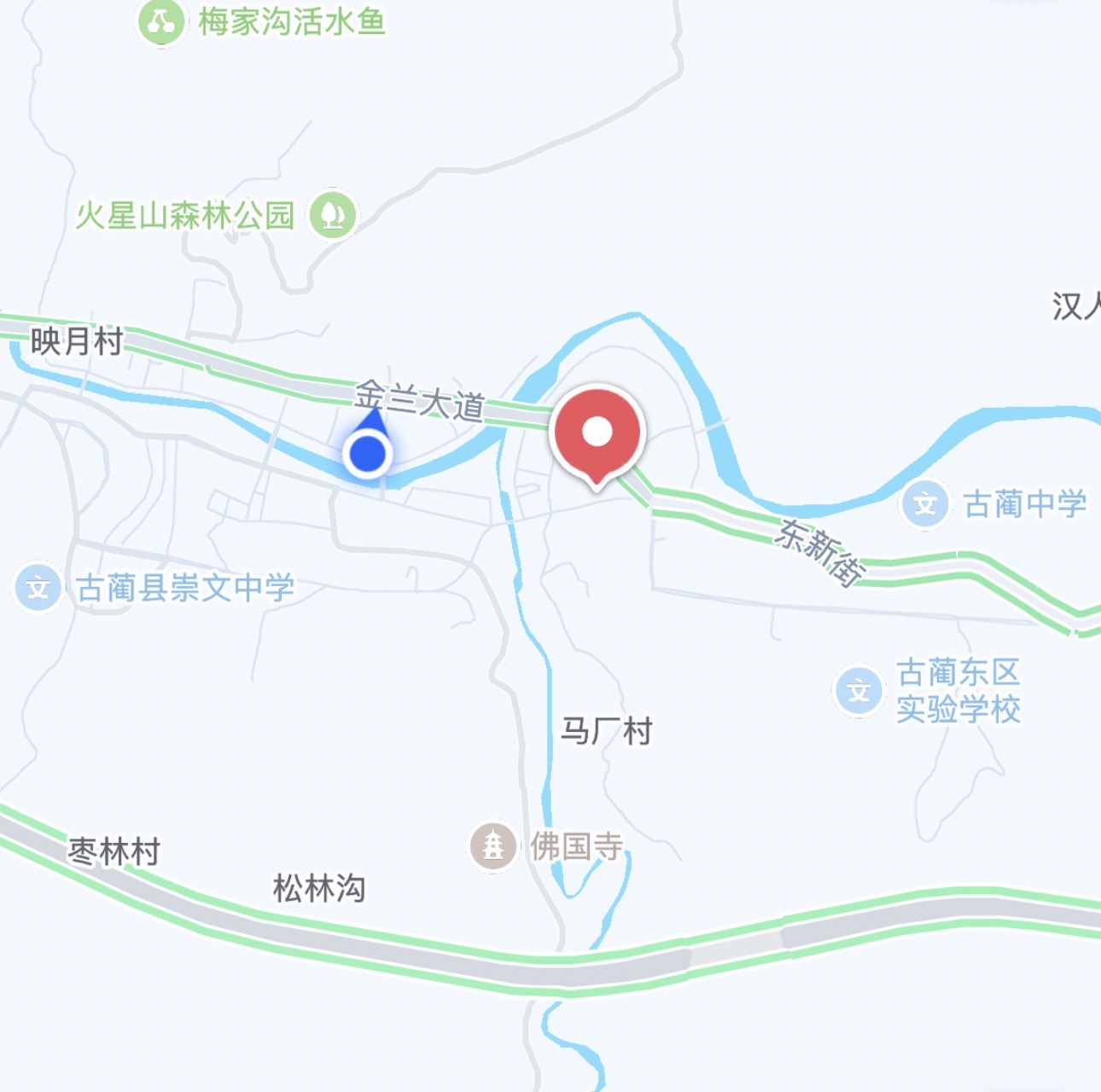Tap the red location pin marker
The width and height of the screenshot is (1101, 1092).
tap(597, 433)
